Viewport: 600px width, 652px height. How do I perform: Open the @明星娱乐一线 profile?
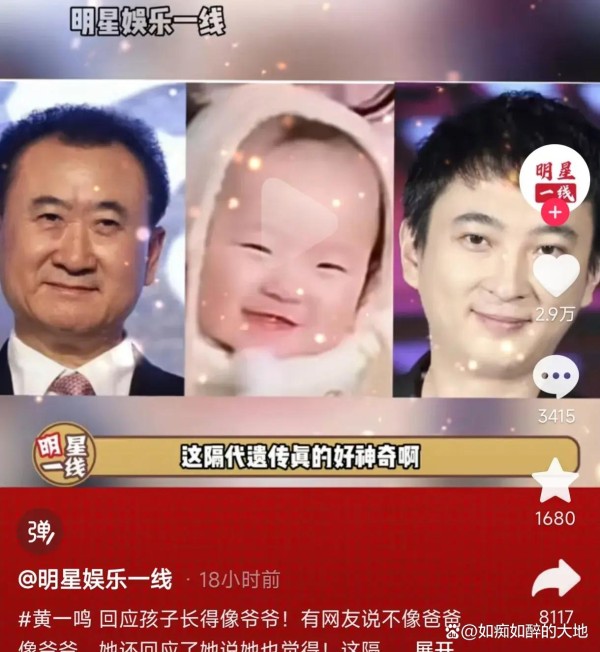pos(95,579)
